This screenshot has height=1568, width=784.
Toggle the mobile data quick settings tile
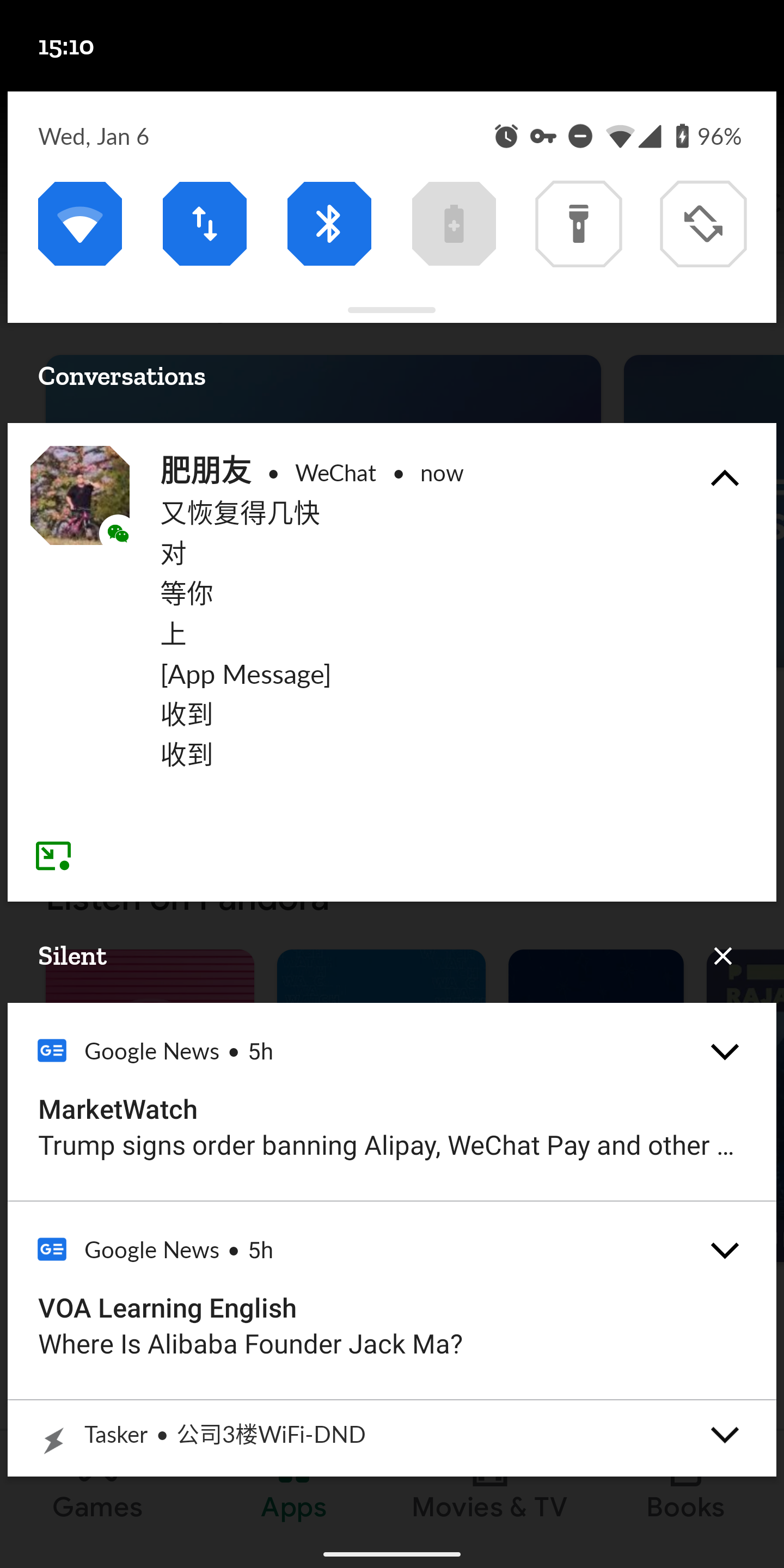click(205, 223)
